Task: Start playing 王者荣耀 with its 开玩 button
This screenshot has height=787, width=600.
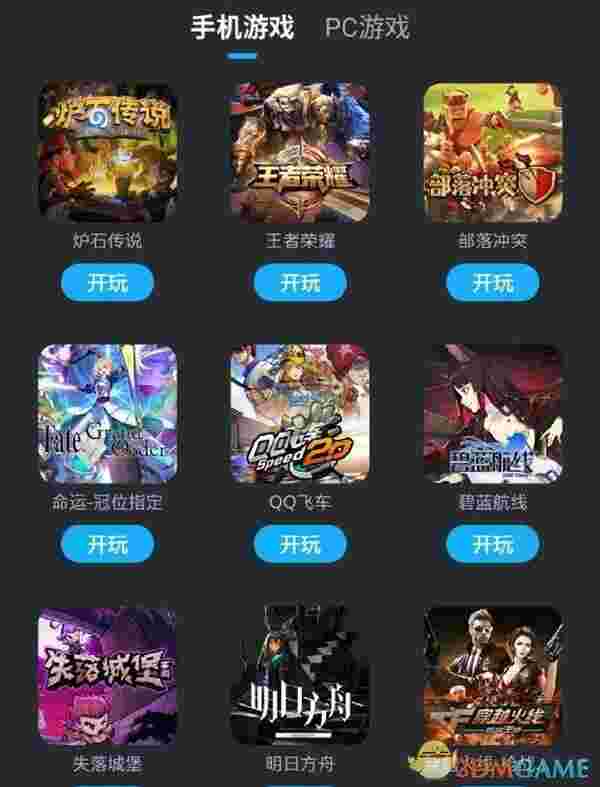Action: [300, 283]
